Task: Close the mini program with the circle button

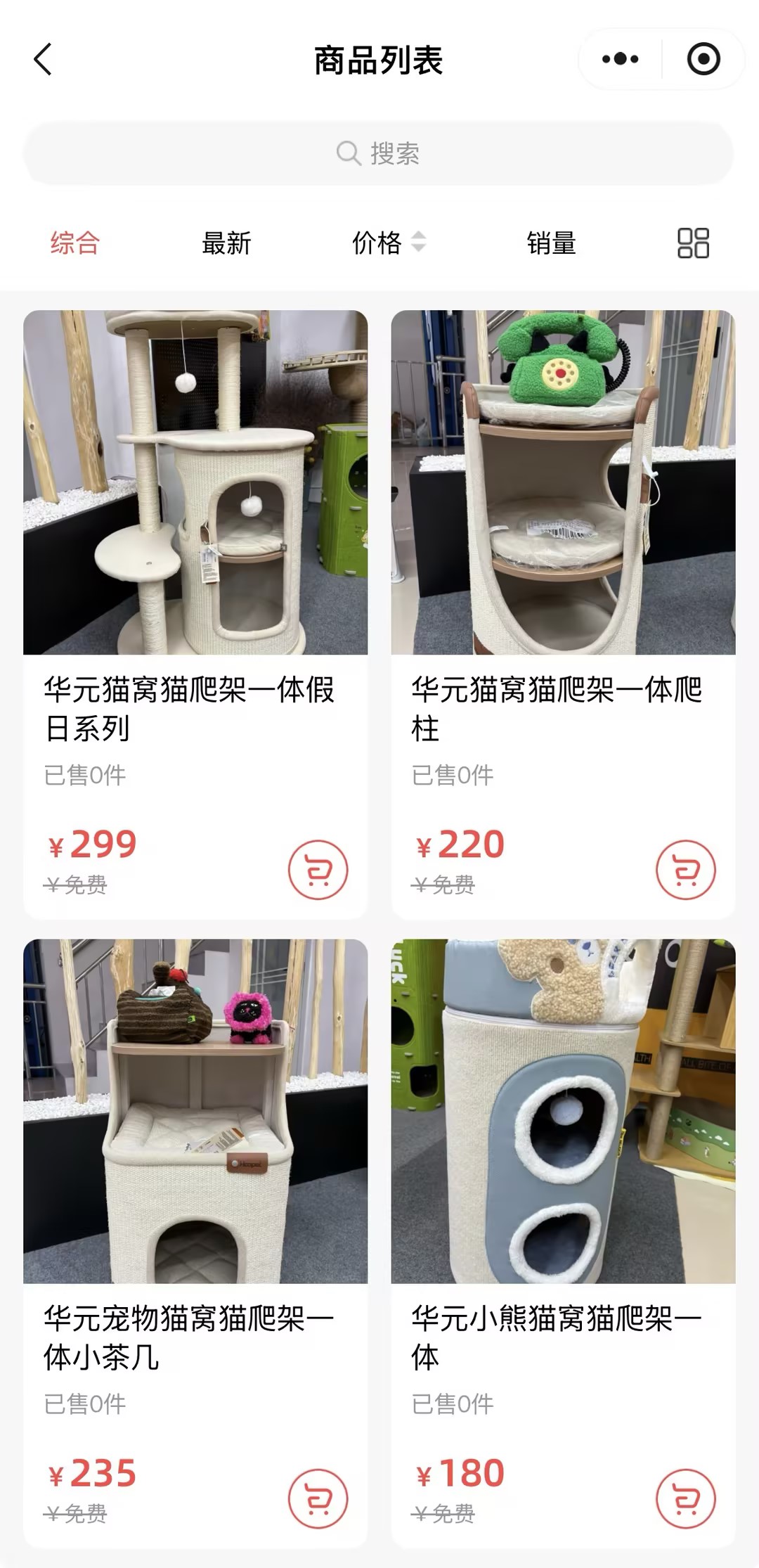Action: (x=703, y=59)
